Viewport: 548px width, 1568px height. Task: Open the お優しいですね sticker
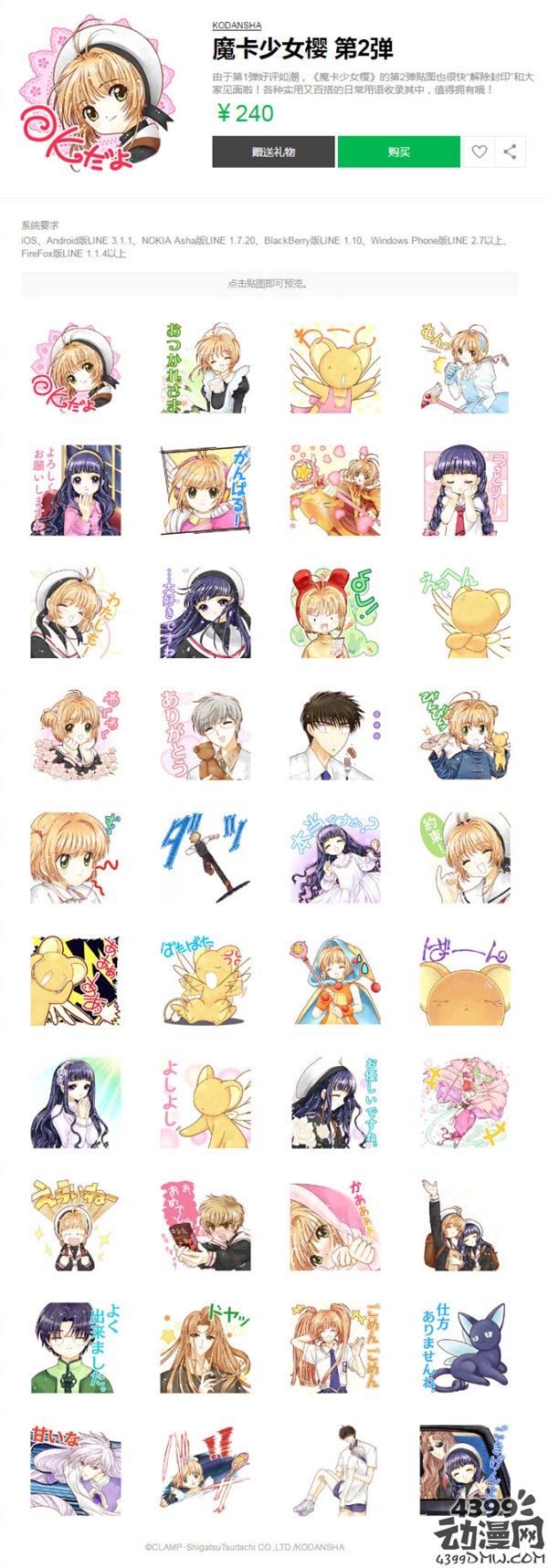(335, 1103)
